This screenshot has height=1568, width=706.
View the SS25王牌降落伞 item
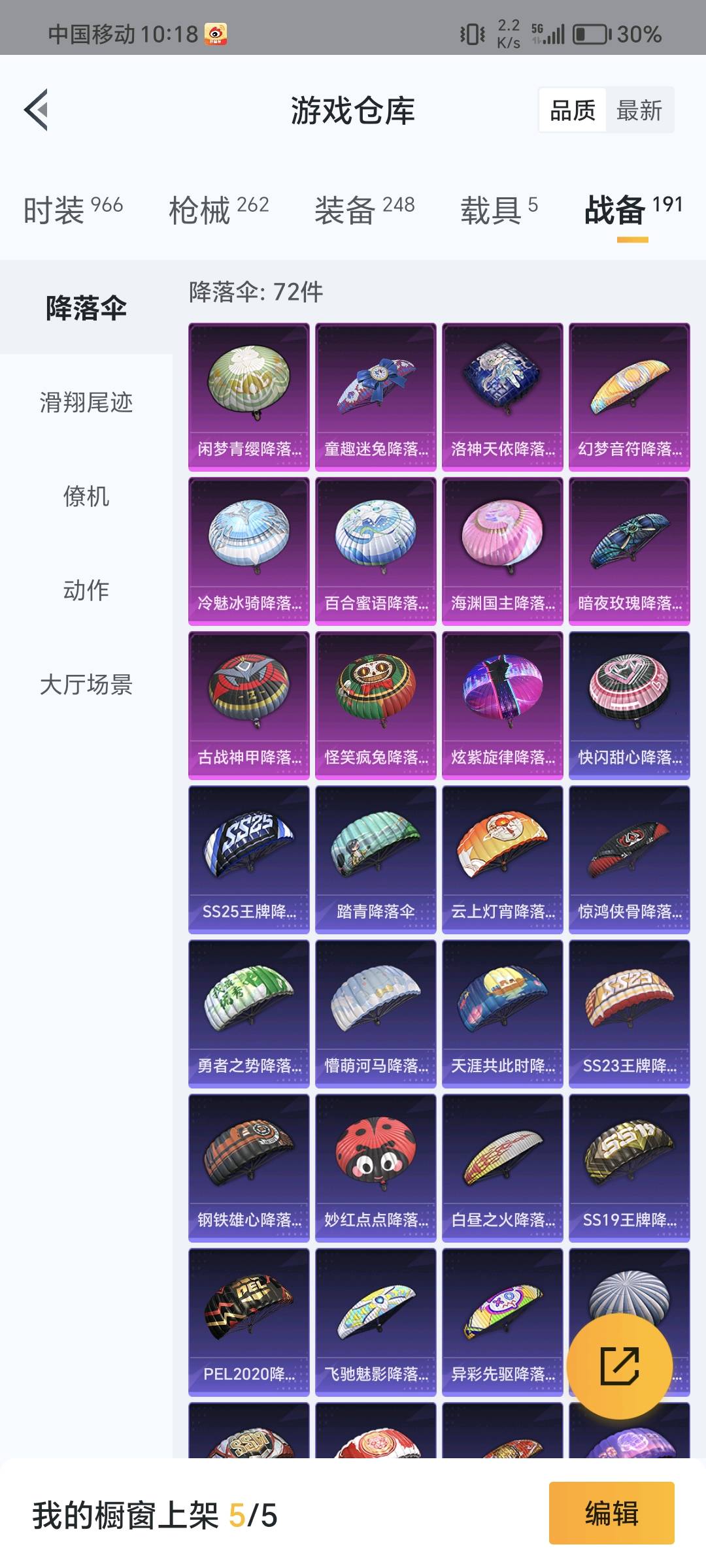[x=248, y=858]
